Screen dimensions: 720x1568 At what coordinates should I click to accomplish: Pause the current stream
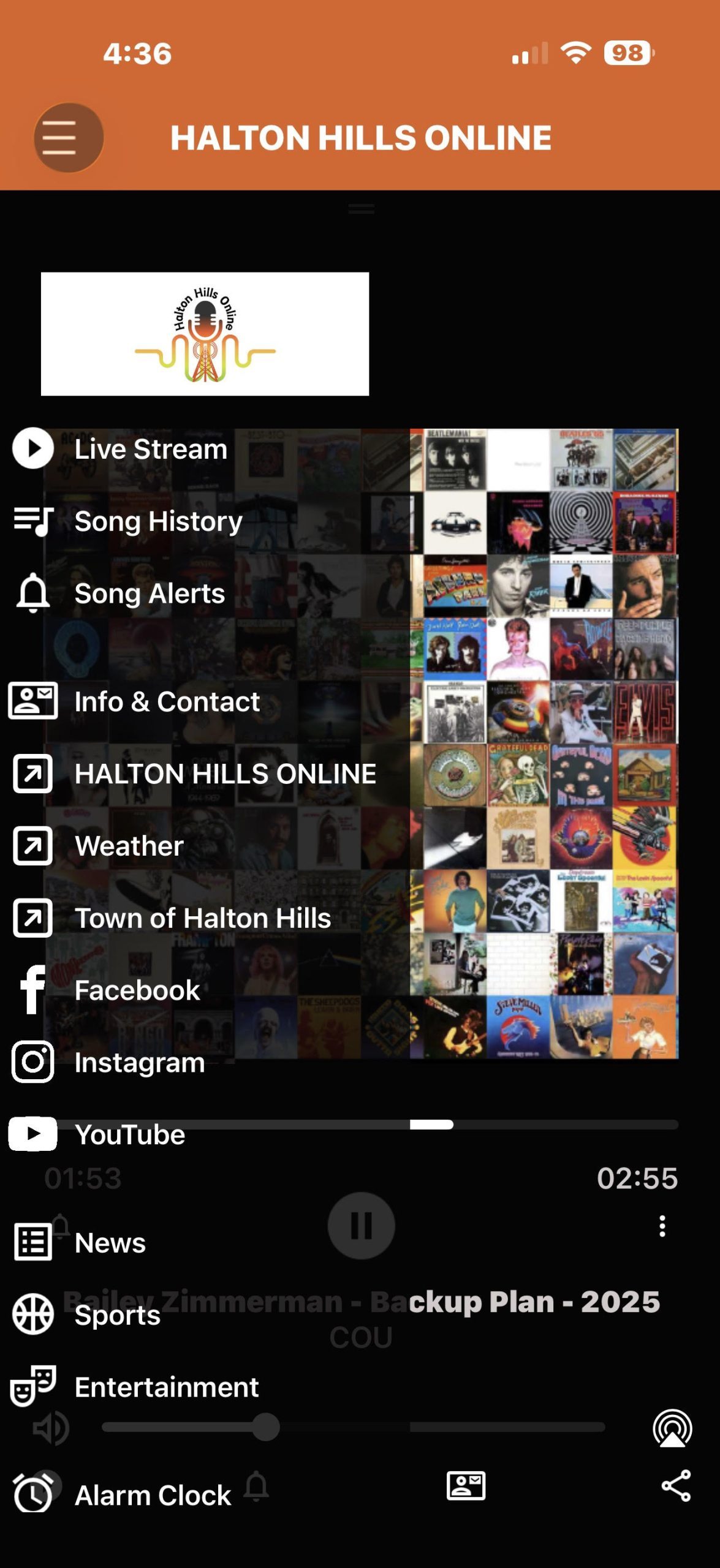pyautogui.click(x=361, y=1225)
